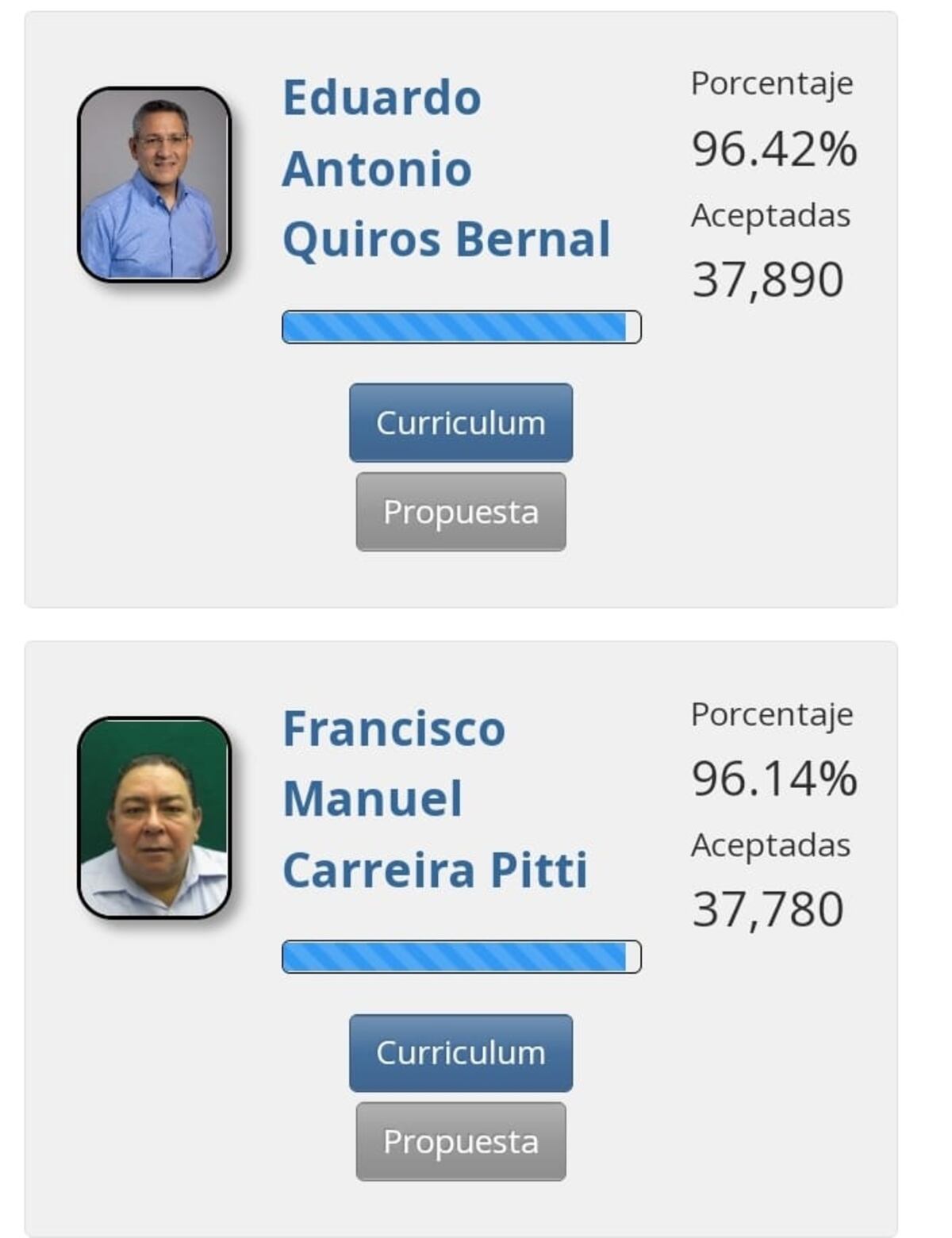Click the Porcentaje label on bottom card

point(772,714)
